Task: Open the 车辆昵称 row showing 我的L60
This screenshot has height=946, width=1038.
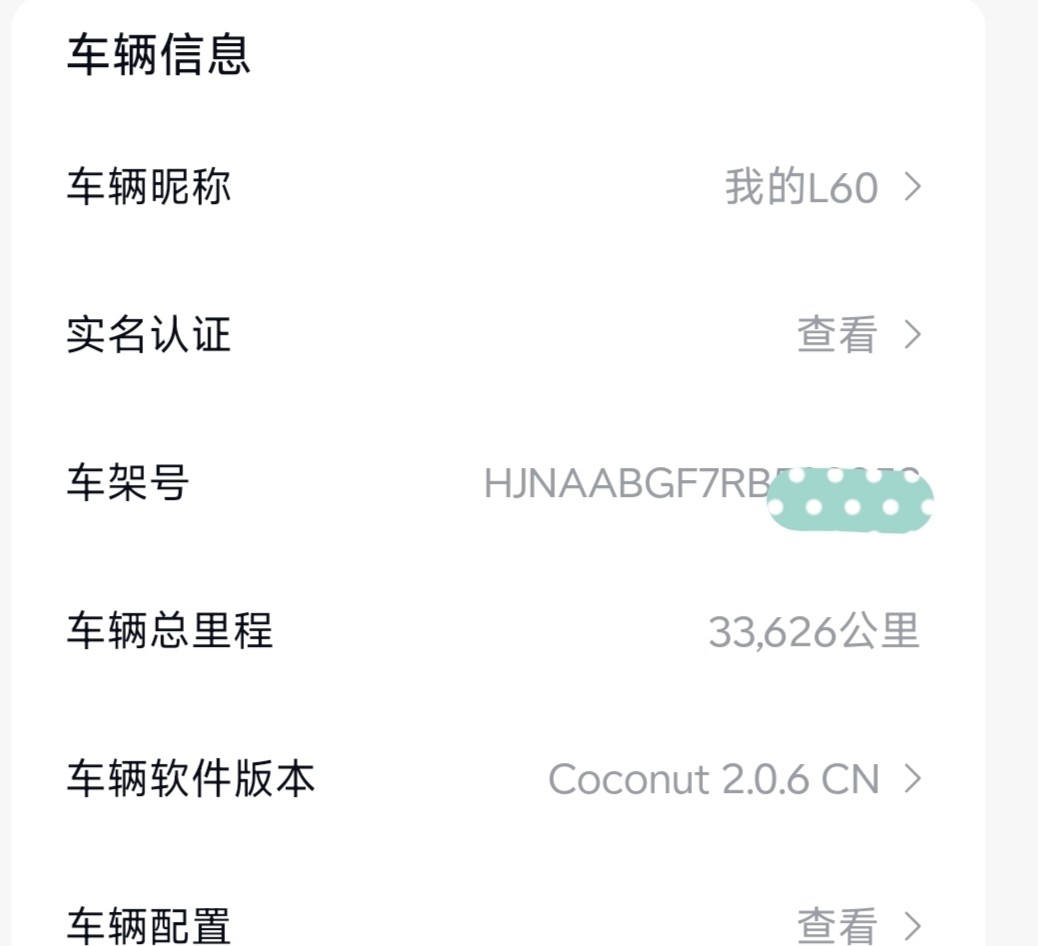Action: point(820,187)
